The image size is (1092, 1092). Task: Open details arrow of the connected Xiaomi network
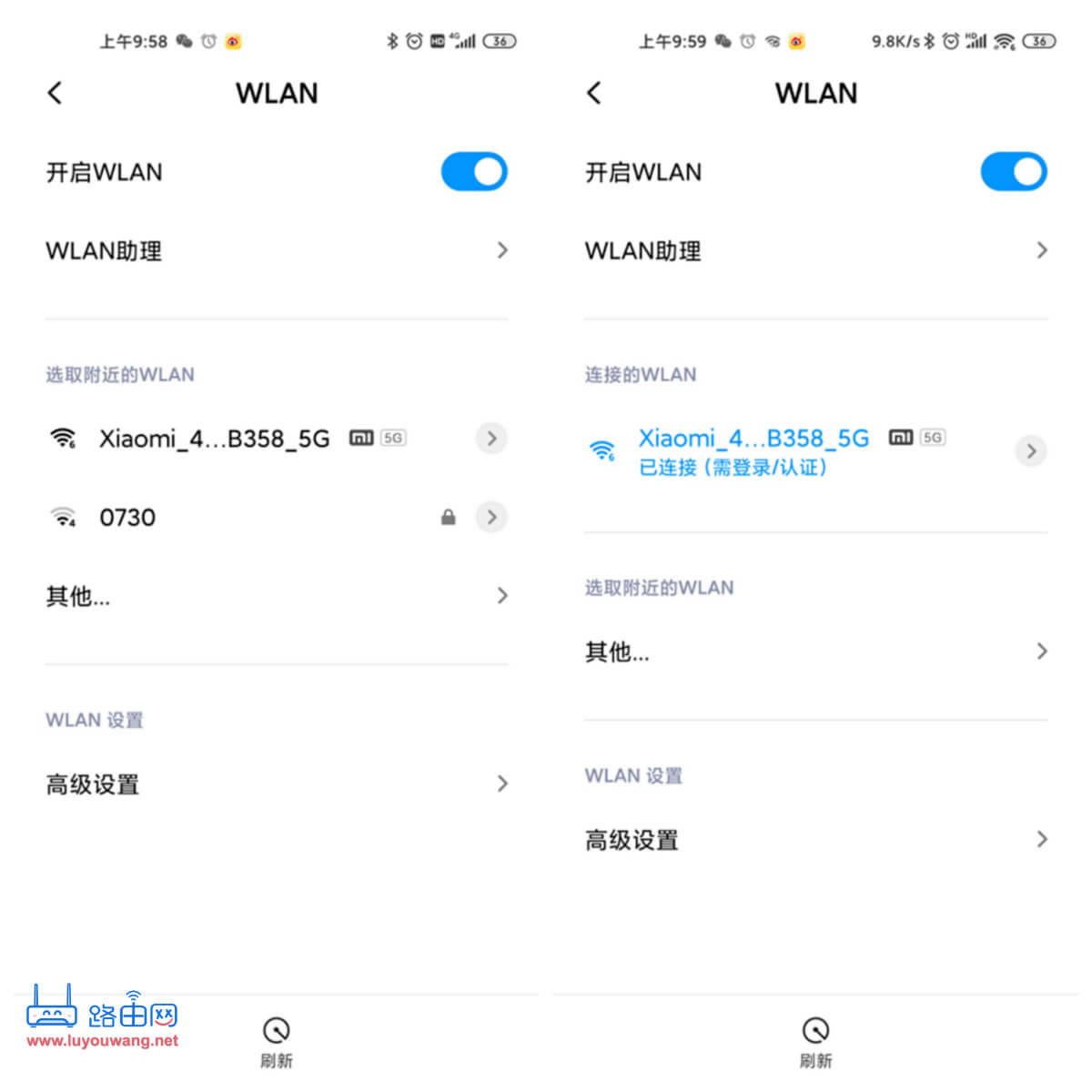tap(1030, 451)
